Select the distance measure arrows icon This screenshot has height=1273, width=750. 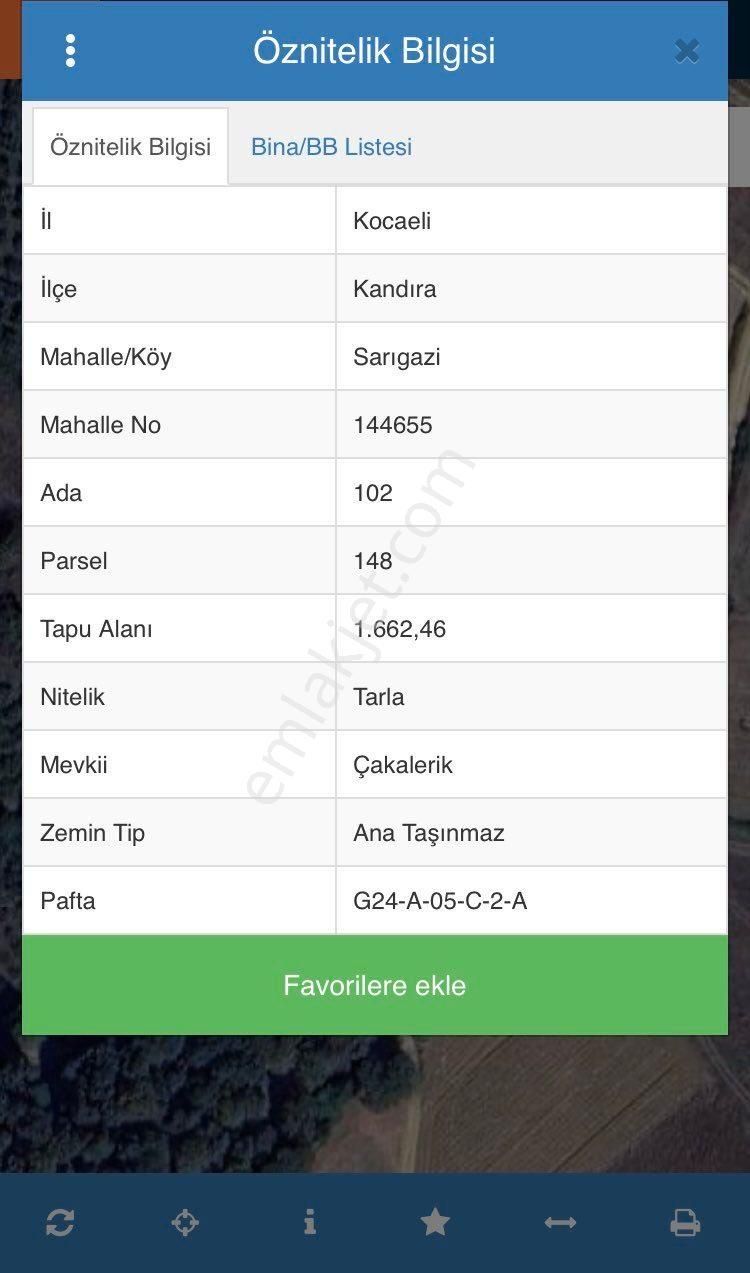tap(561, 1222)
